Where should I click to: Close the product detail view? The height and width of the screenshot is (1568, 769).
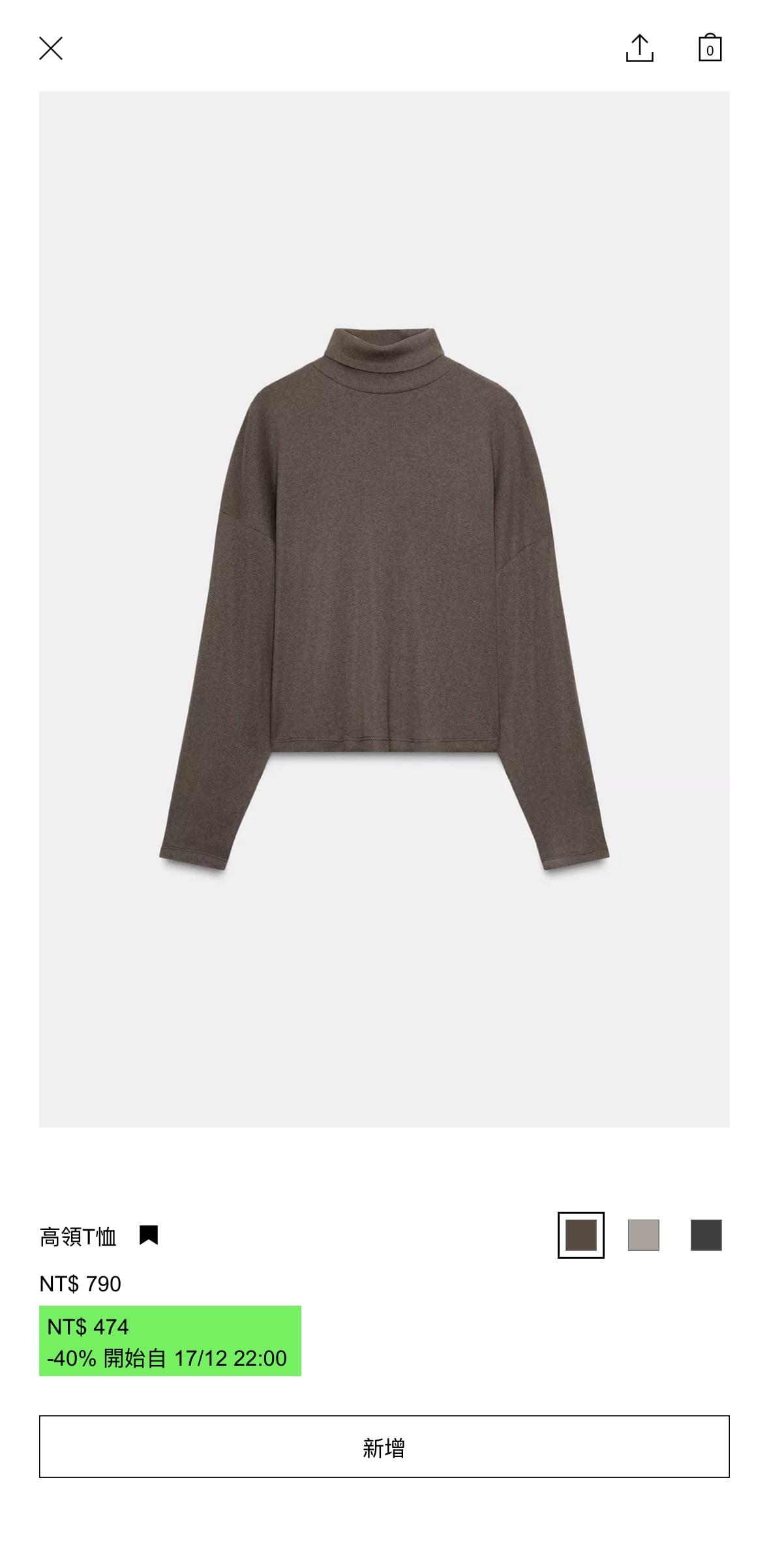coord(51,48)
